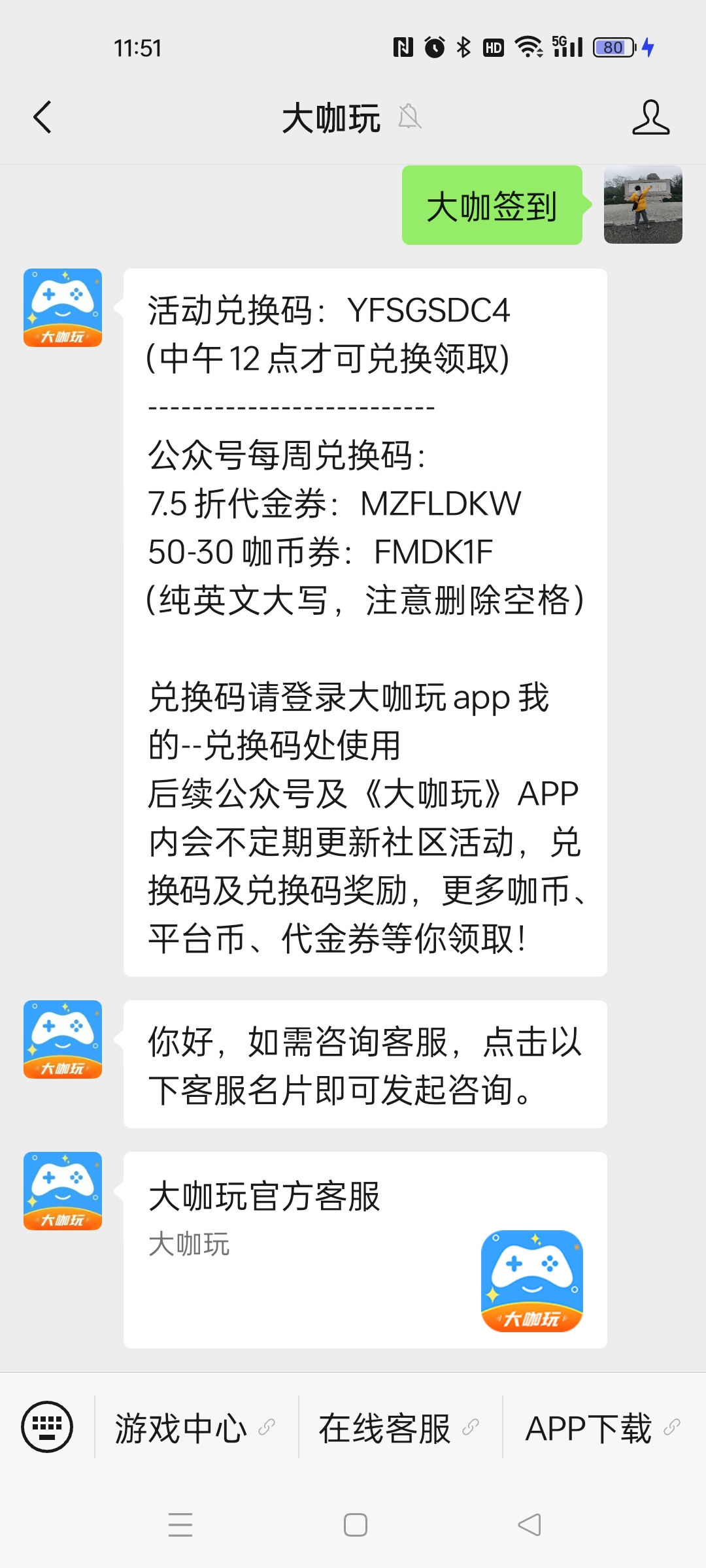
Task: Go back from the 大咖玩 chat
Action: (x=42, y=118)
